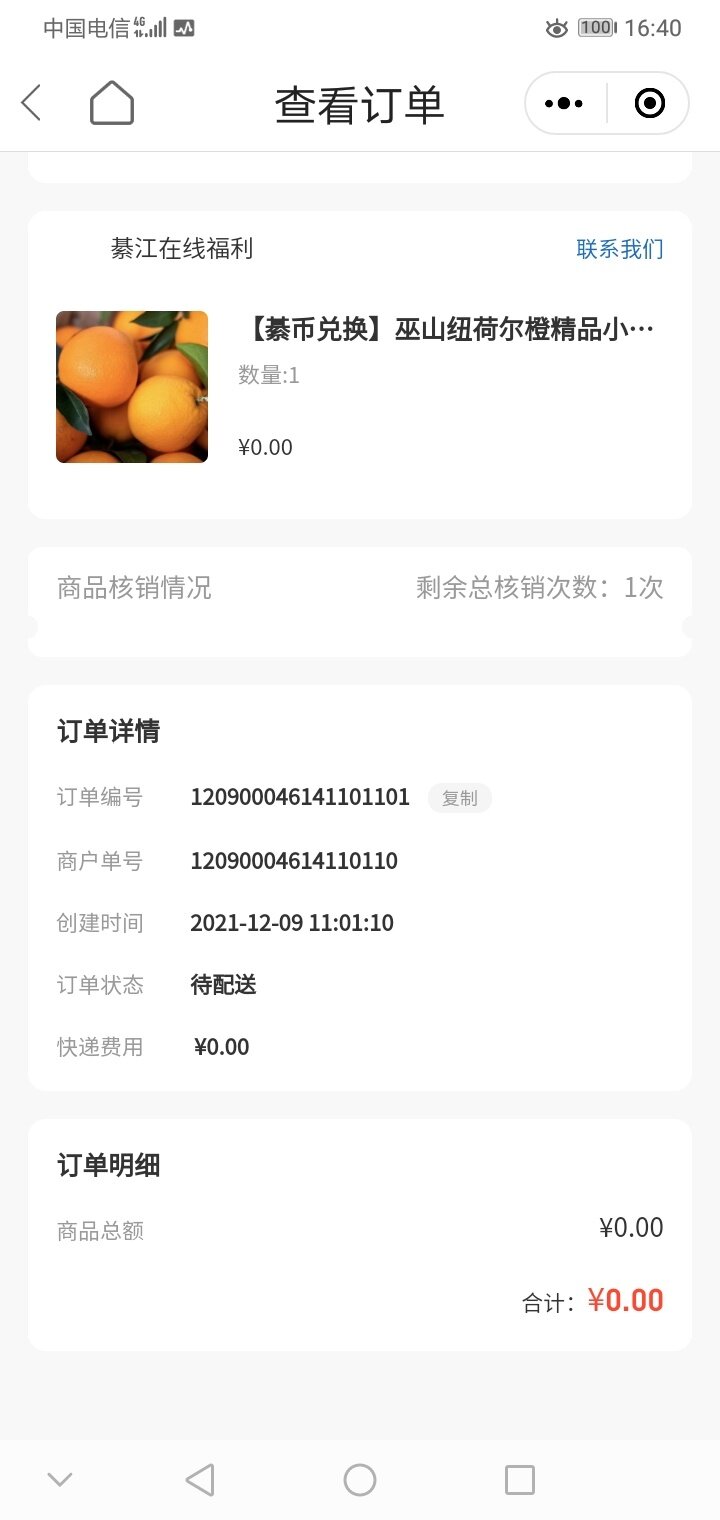Tap the 联系我们 link
Screen dimensions: 720x1520
[x=620, y=249]
